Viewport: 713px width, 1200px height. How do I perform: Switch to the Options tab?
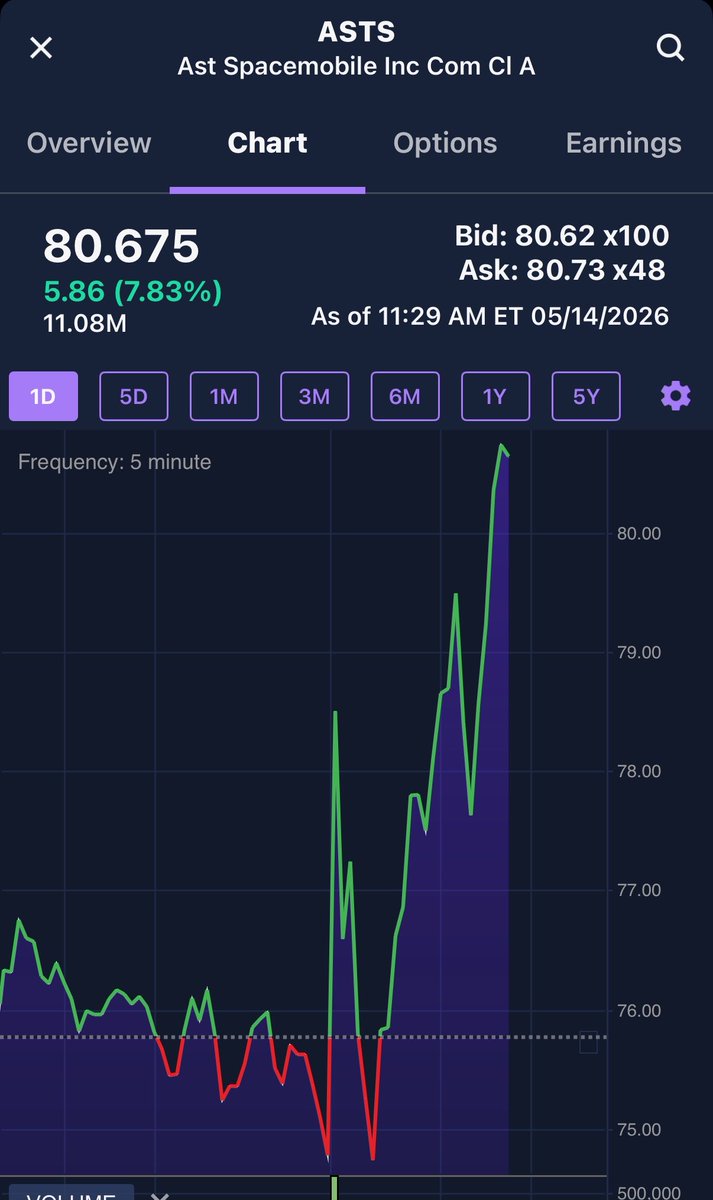445,143
